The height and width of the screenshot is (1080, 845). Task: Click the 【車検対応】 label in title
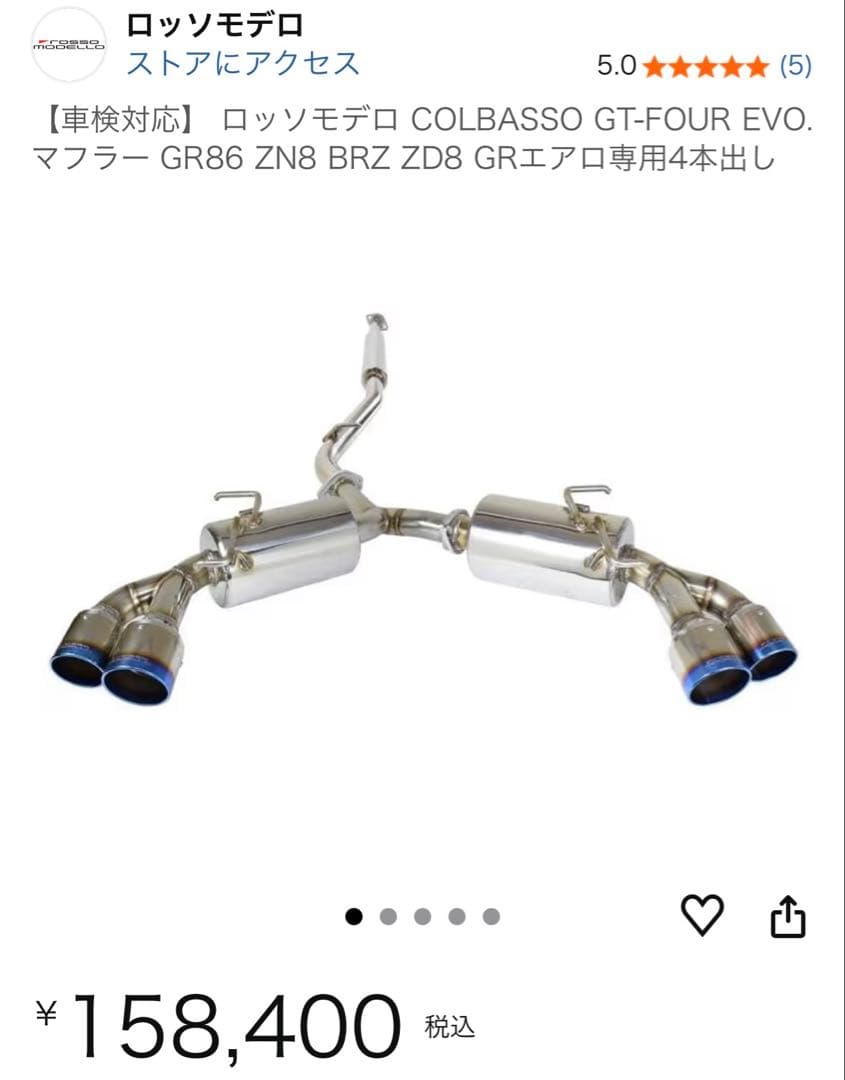[x=121, y=118]
